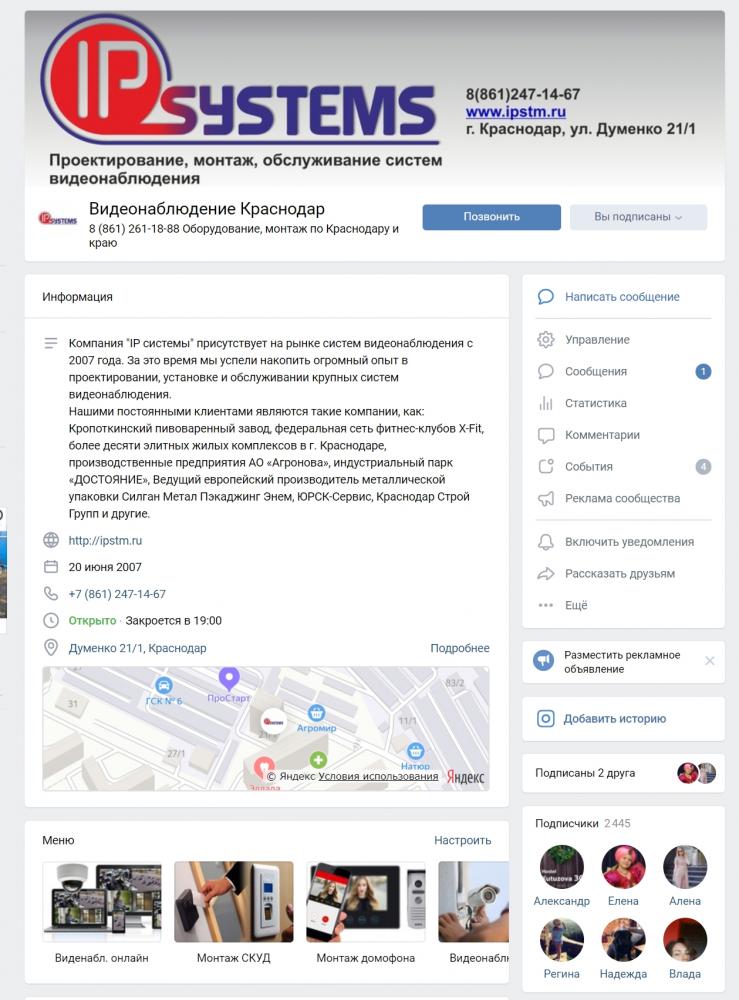This screenshot has height=1000, width=739.
Task: Open the Комментарии section
Action: [601, 435]
